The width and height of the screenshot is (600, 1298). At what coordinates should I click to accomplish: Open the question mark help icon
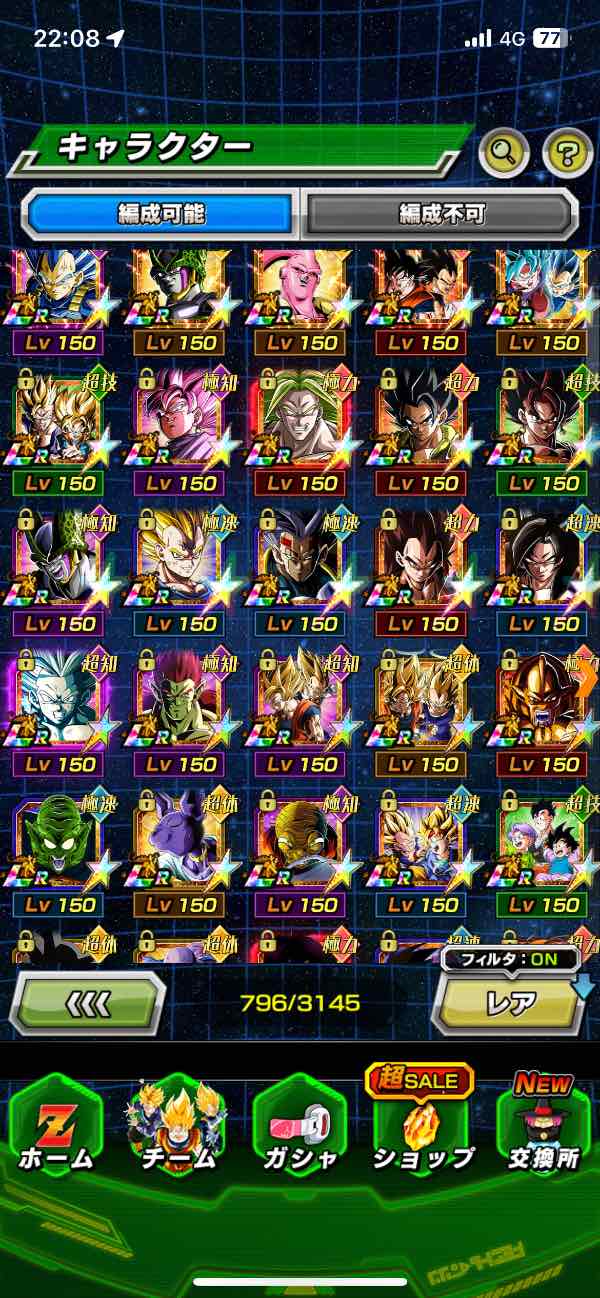click(567, 153)
